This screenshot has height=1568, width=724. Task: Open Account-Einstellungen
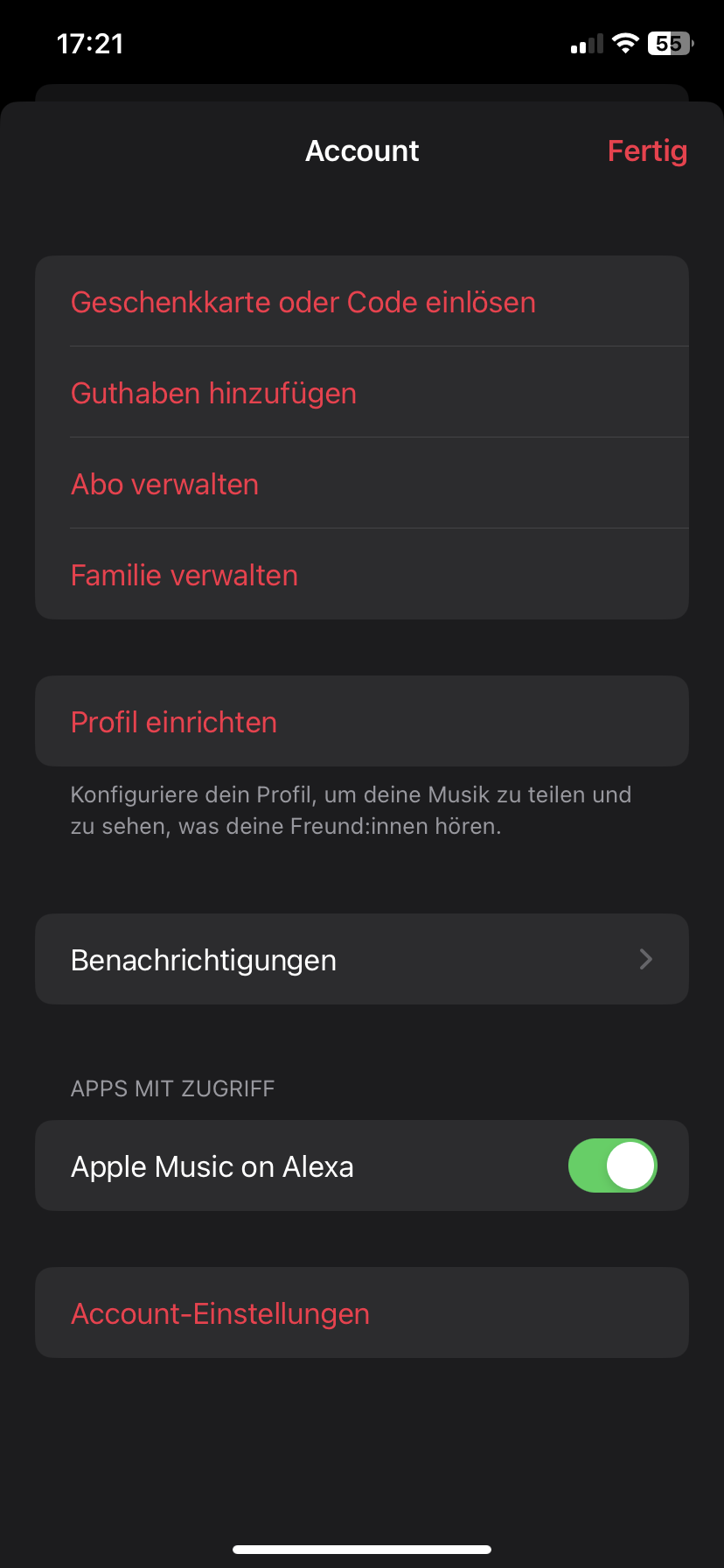[220, 1313]
